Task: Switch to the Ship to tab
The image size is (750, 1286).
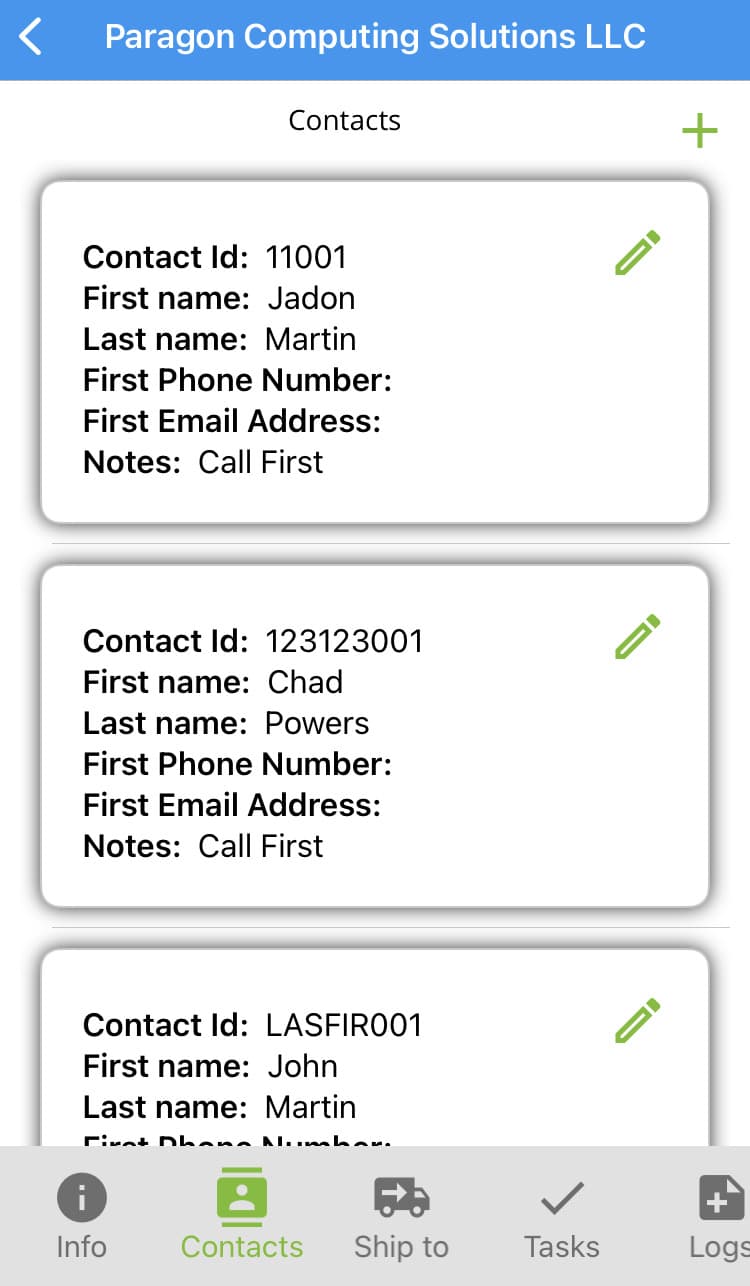Action: pos(401,1217)
